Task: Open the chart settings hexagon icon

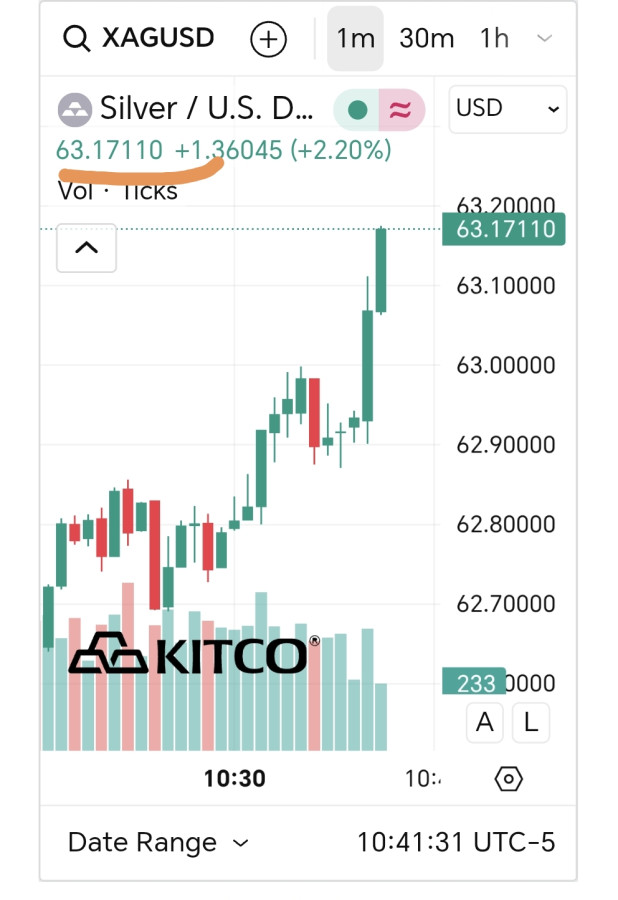Action: (509, 778)
